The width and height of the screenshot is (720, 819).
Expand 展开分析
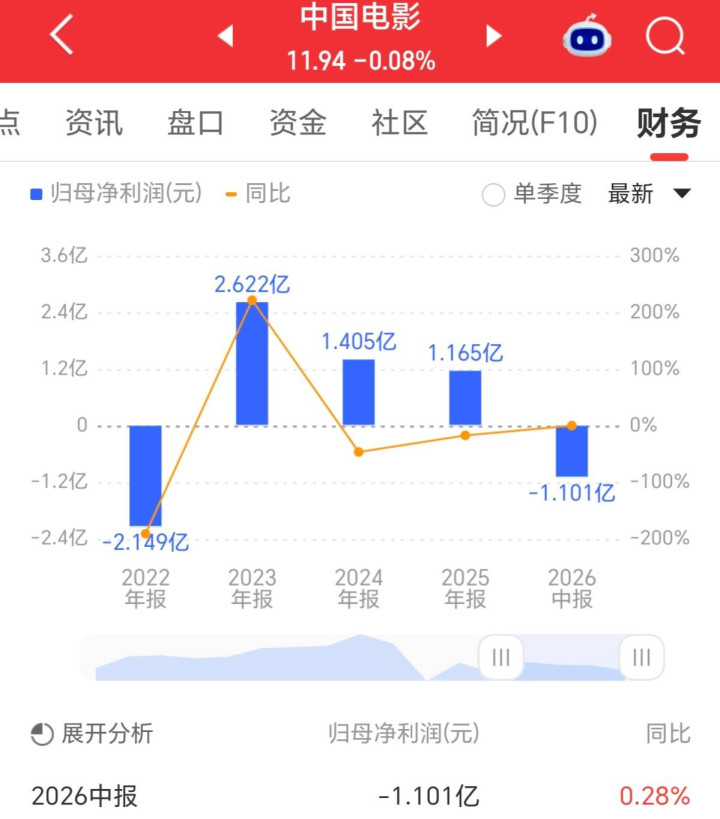pos(92,734)
